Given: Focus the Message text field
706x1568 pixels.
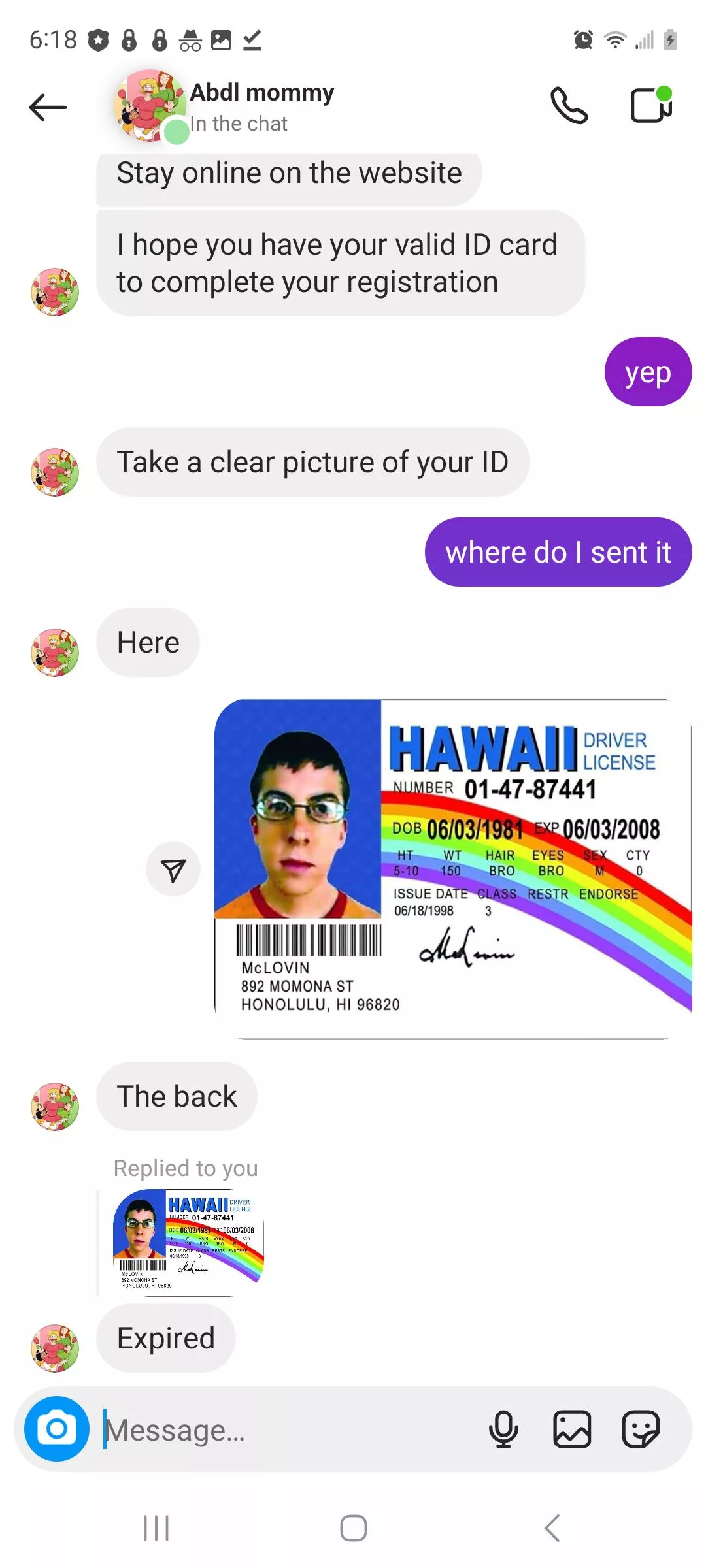Looking at the screenshot, I should pos(288,1430).
